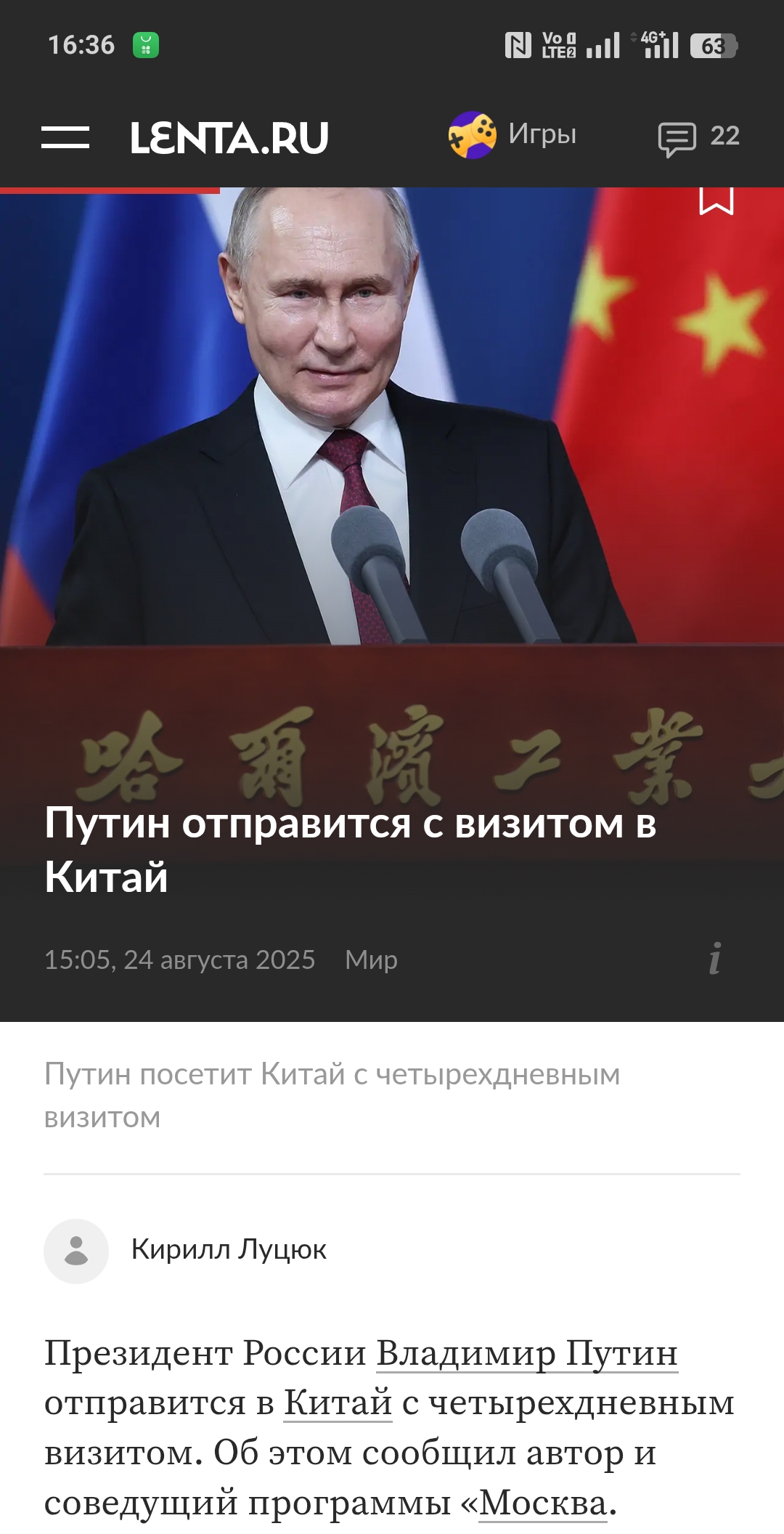784x1534 pixels.
Task: Go to the LENTA.RU home page
Action: click(229, 137)
